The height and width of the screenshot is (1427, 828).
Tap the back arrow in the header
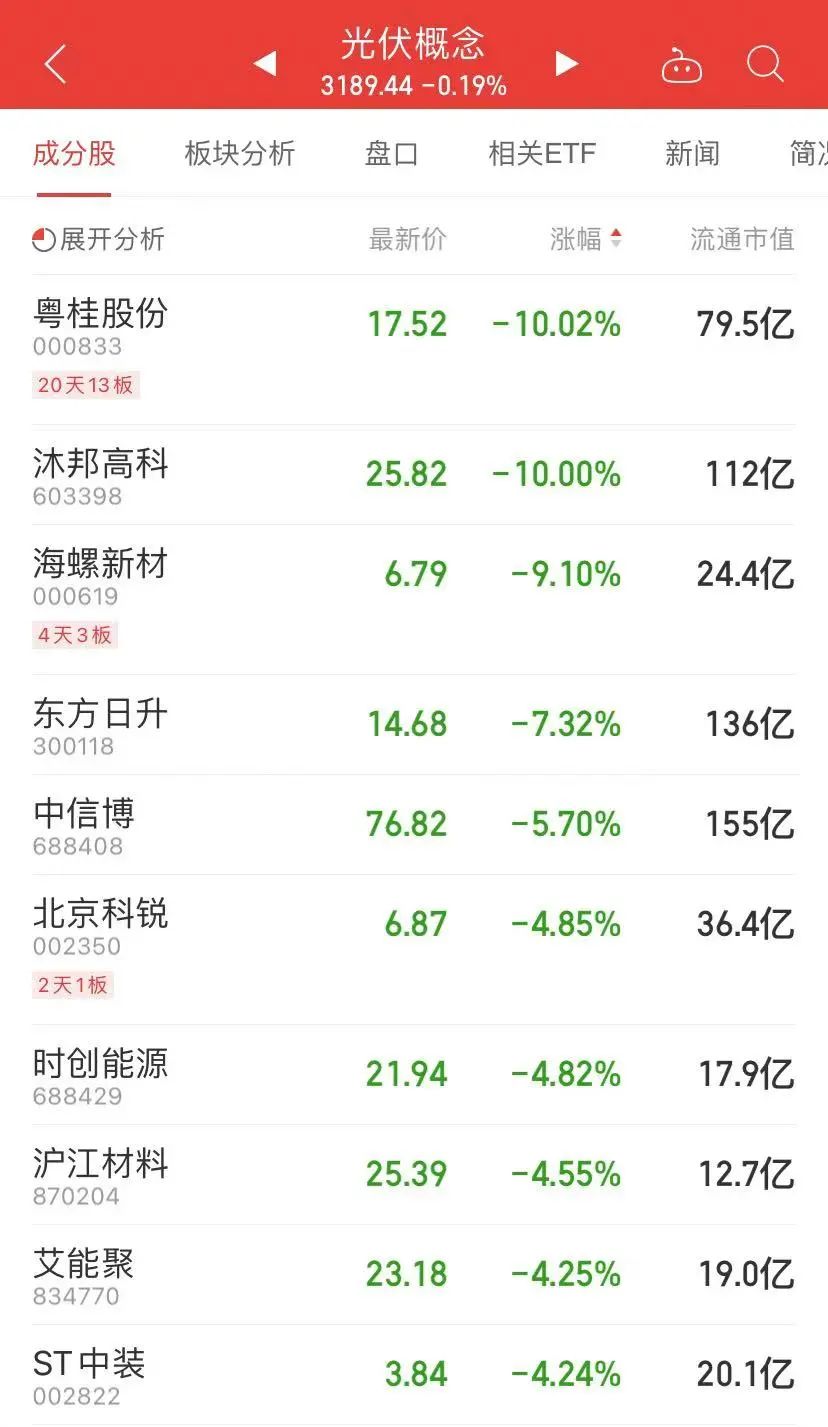[55, 63]
